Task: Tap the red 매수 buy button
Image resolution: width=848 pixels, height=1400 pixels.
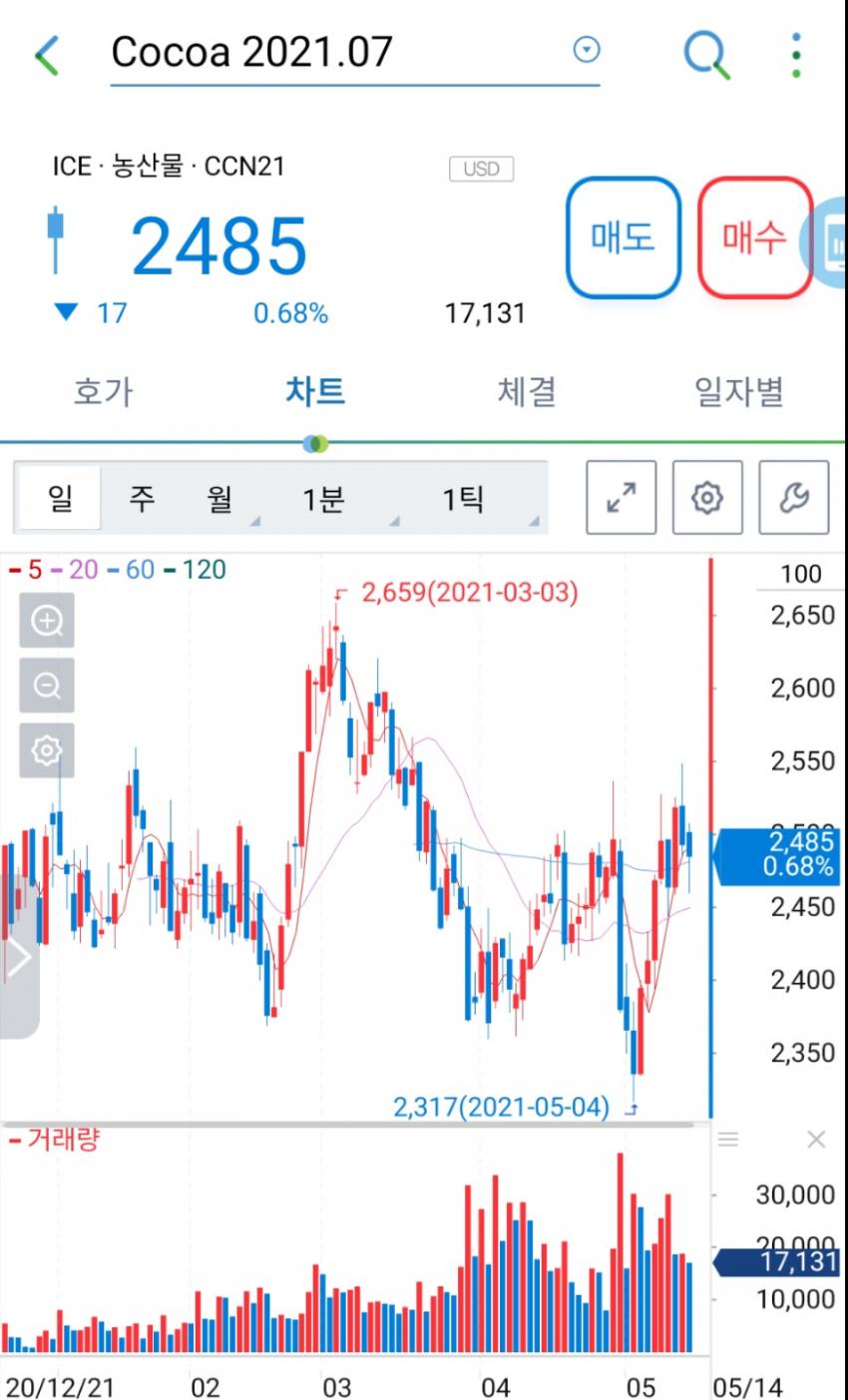Action: tap(754, 237)
